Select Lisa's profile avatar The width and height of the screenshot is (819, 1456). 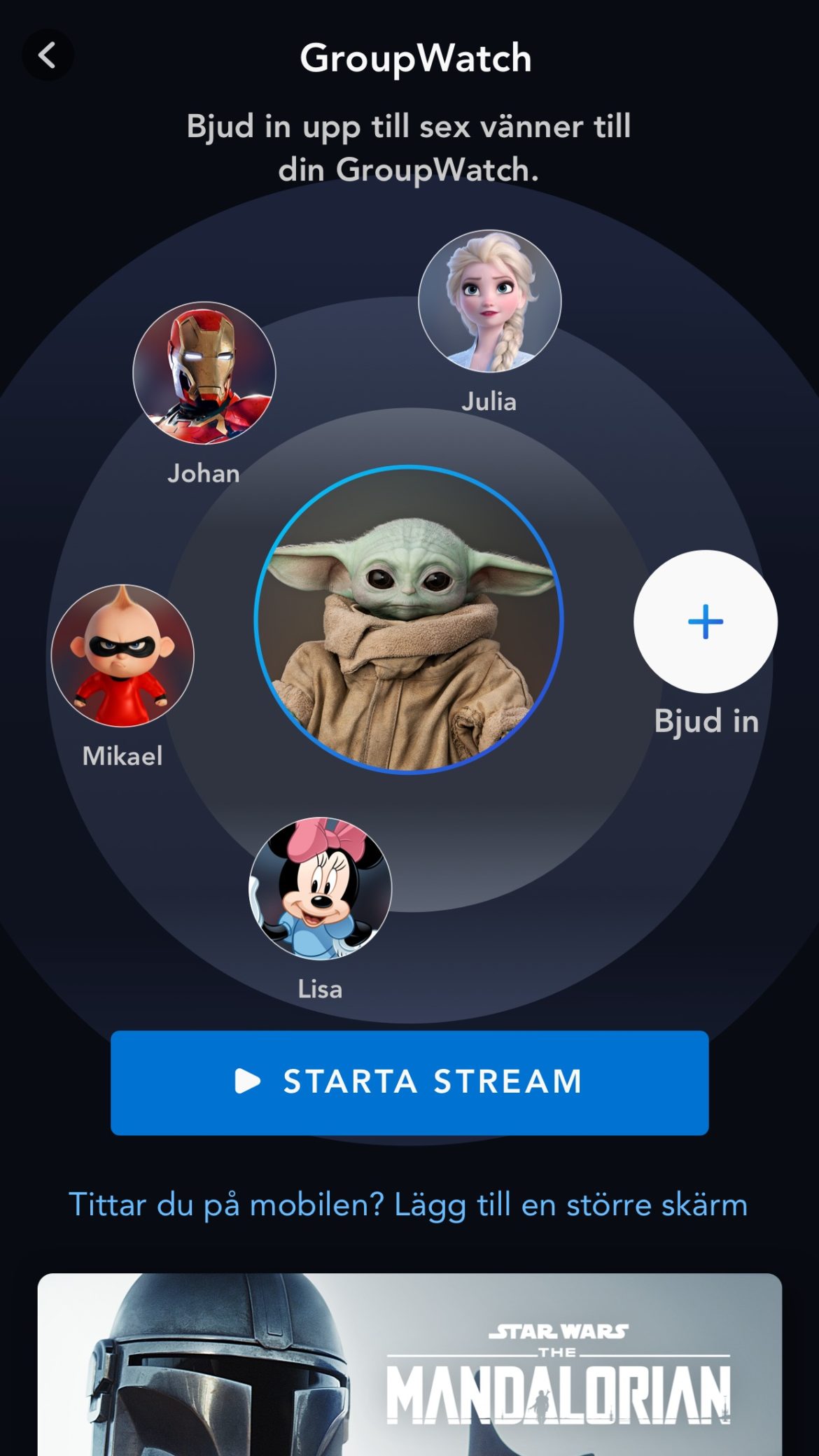click(x=320, y=888)
